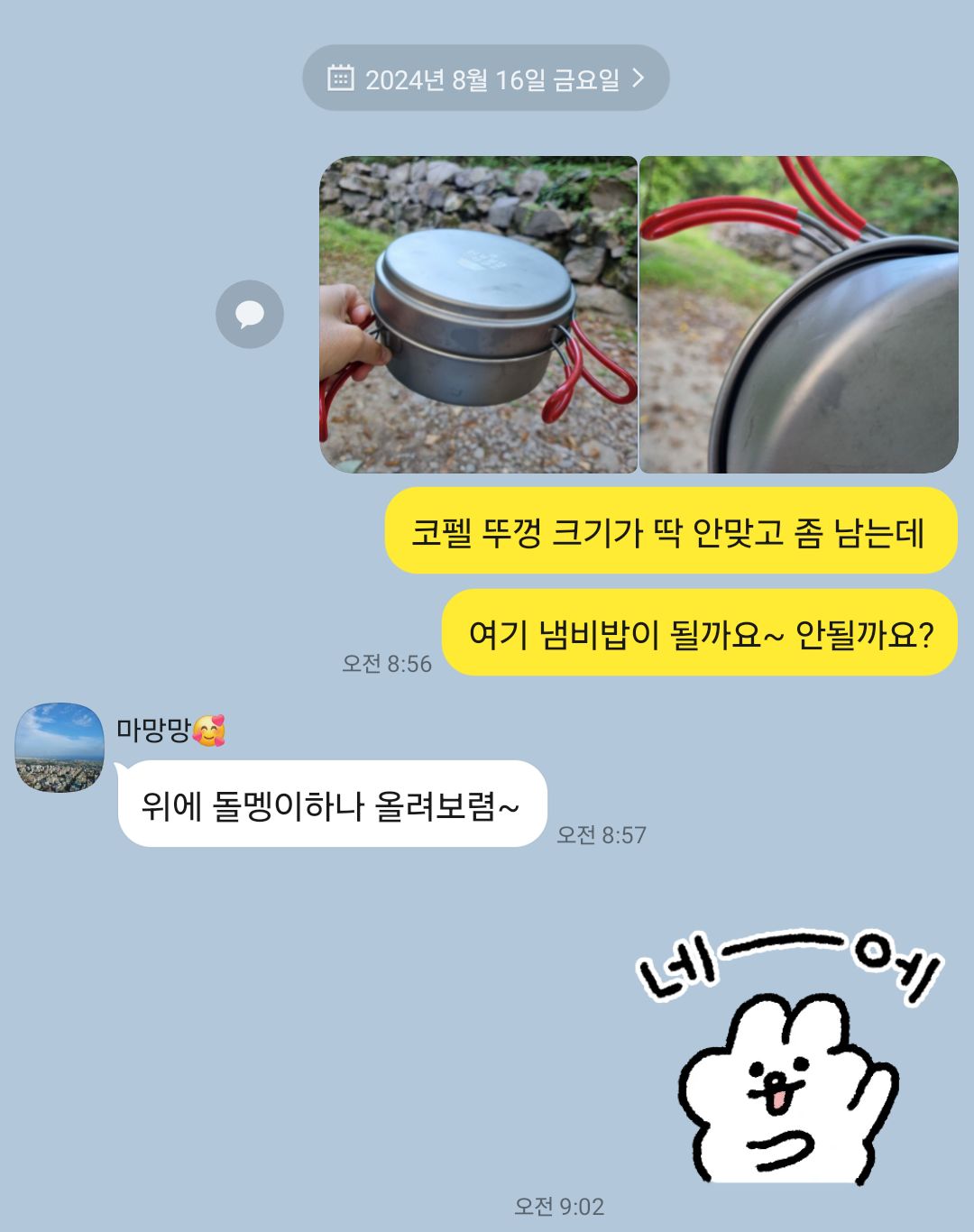Tap the sender name label 마망망
The width and height of the screenshot is (974, 1232).
click(x=152, y=732)
